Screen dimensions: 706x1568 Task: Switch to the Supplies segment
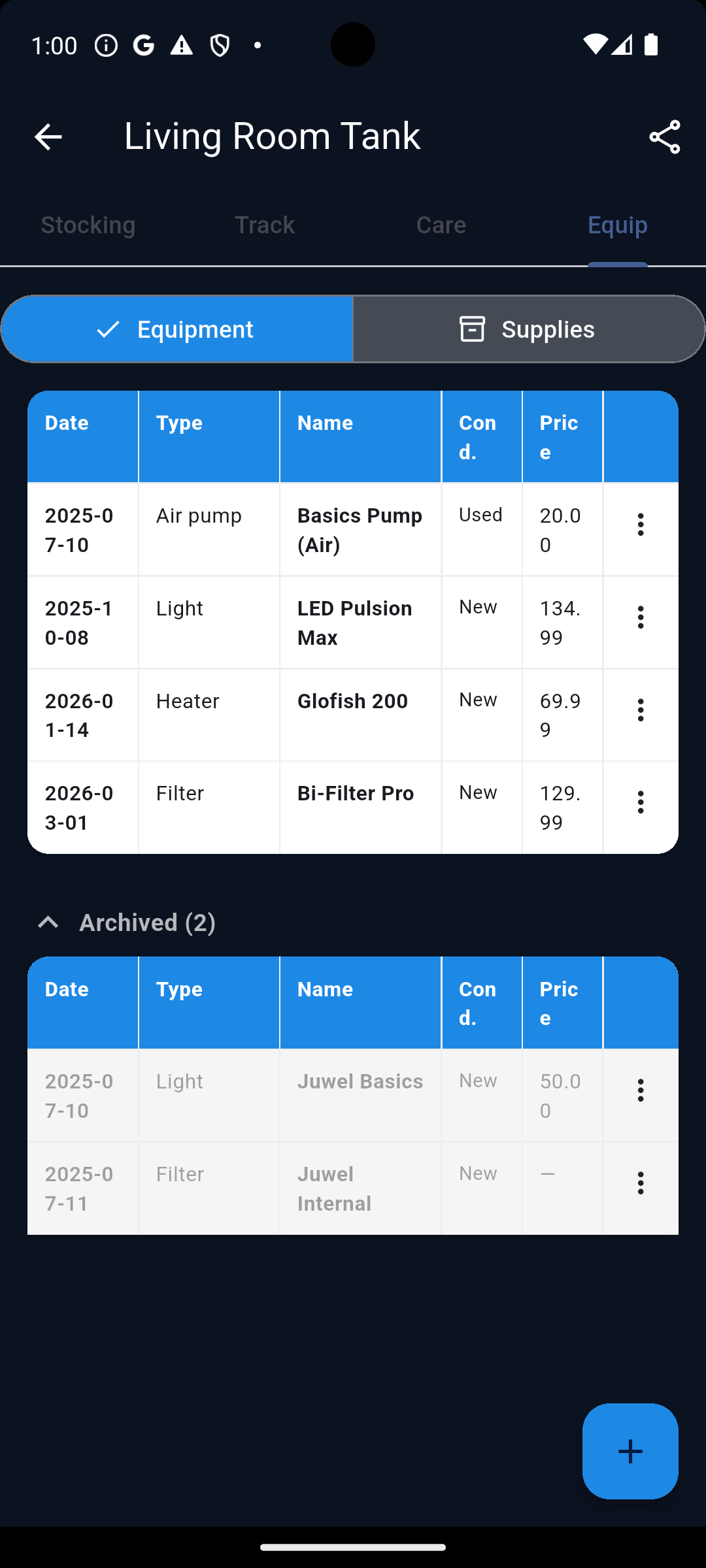click(x=528, y=329)
